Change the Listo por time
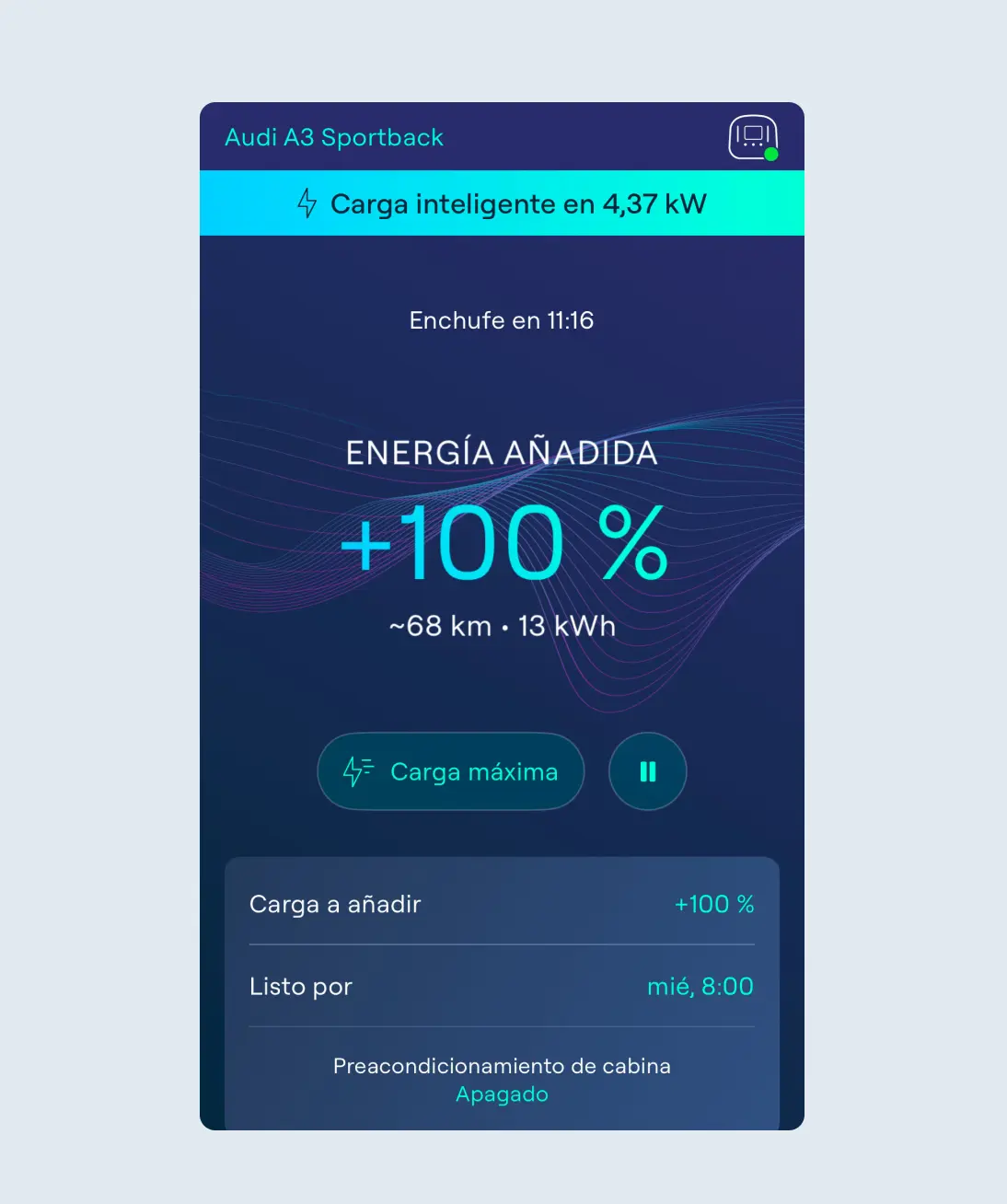 pyautogui.click(x=502, y=986)
